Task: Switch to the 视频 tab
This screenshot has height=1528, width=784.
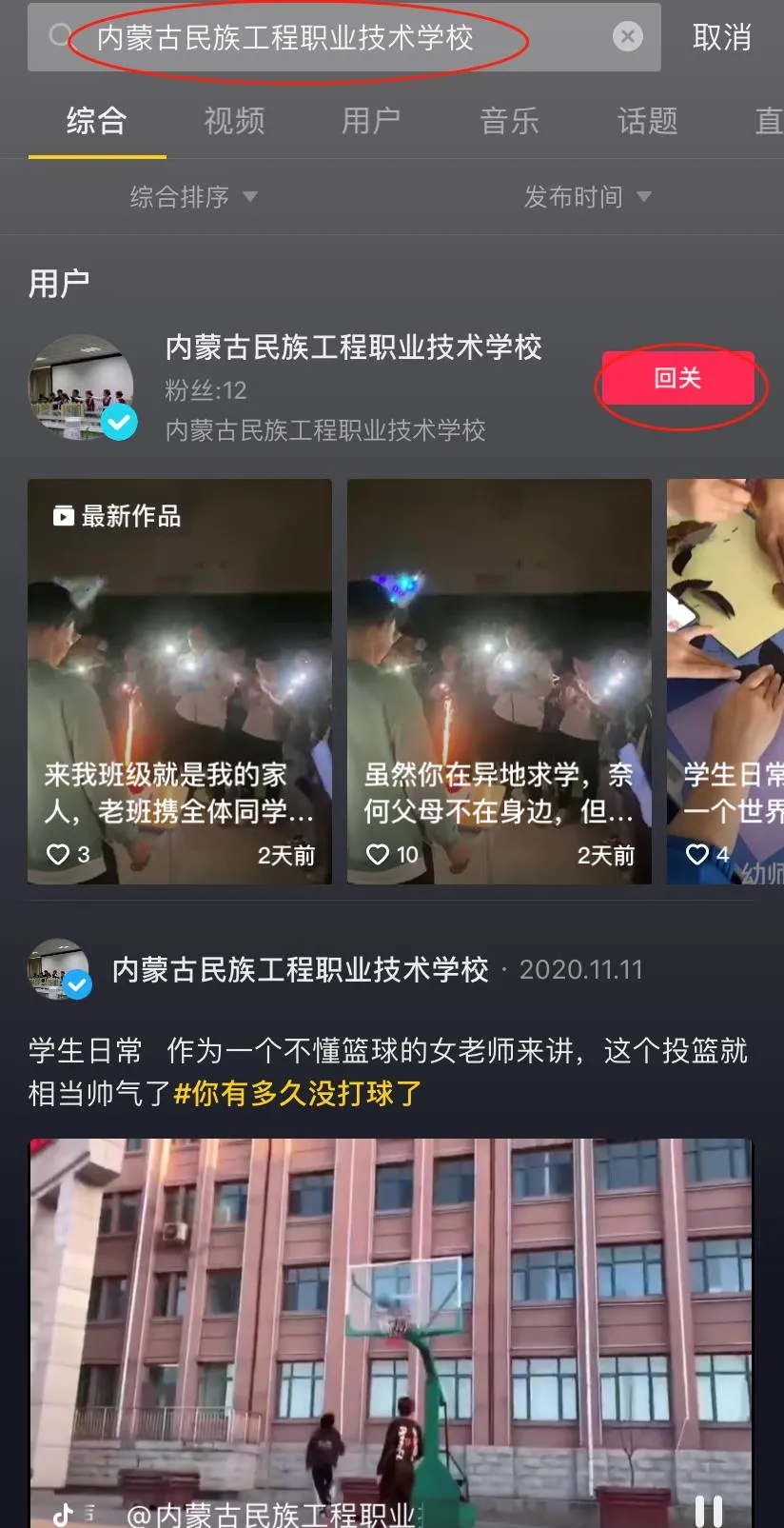Action: pos(234,121)
